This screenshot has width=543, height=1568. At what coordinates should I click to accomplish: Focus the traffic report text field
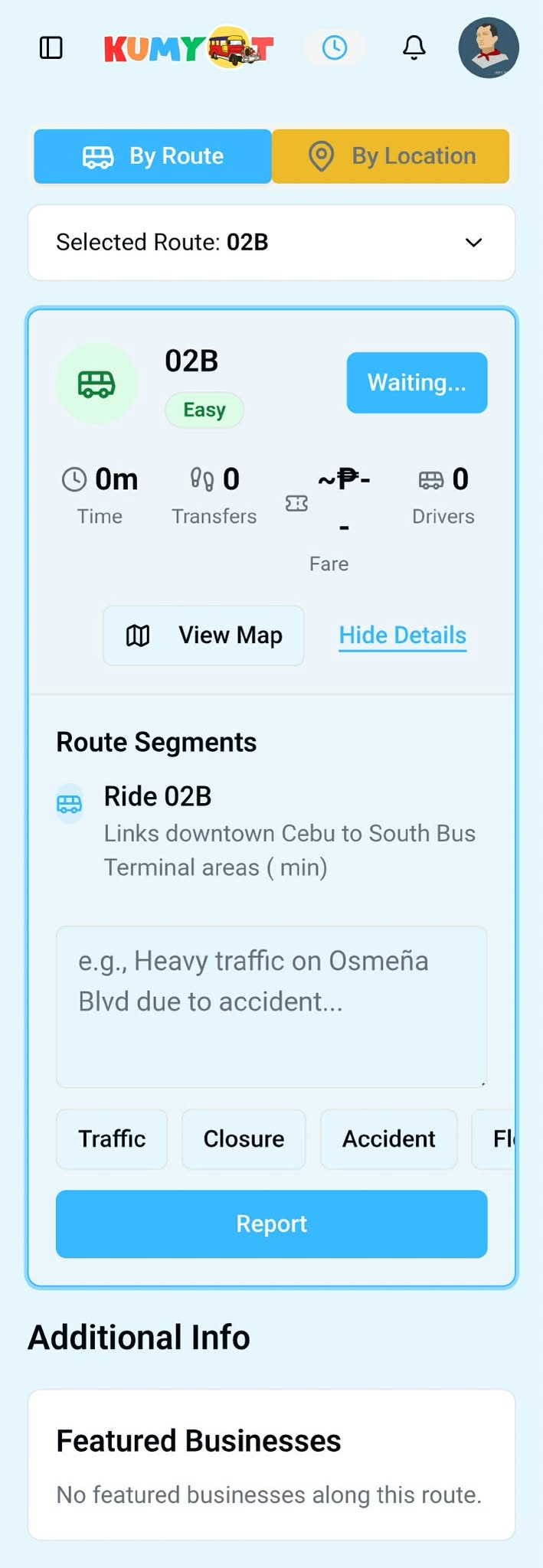tap(271, 1006)
